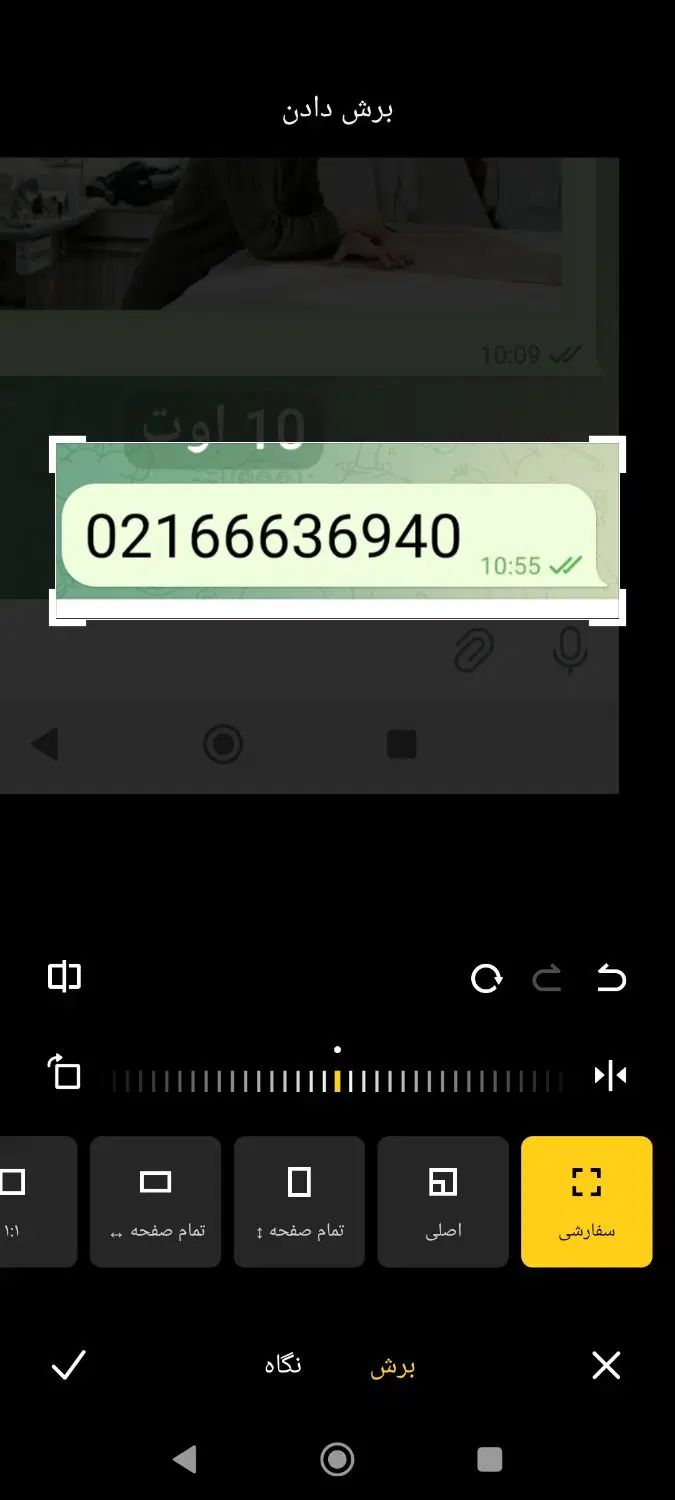Switch to the نگاه tab
675x1500 pixels.
coord(283,1365)
